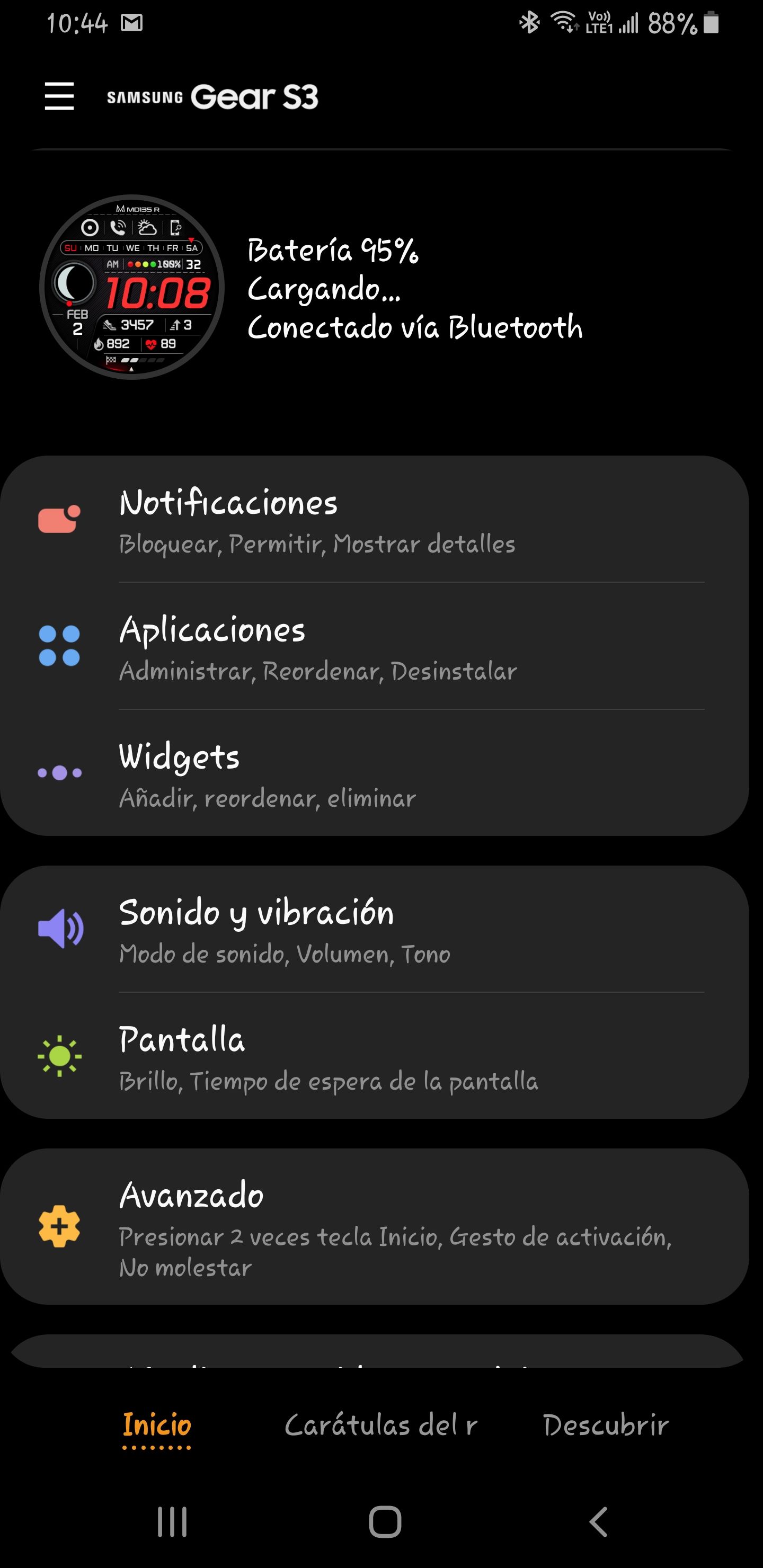This screenshot has width=763, height=1568.
Task: Open Notificaciones settings
Action: (374, 520)
